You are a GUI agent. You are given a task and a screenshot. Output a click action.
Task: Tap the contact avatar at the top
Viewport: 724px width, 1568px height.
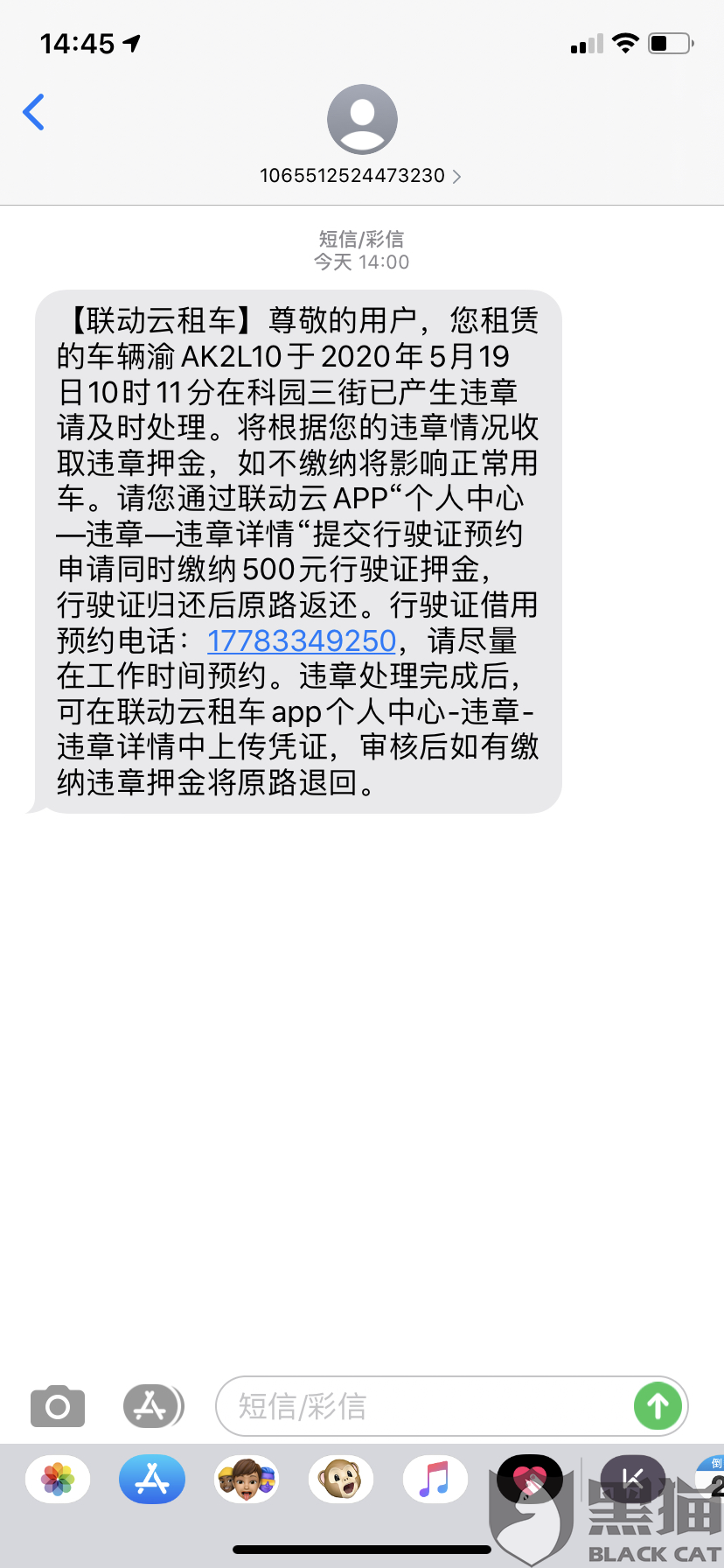(x=362, y=118)
